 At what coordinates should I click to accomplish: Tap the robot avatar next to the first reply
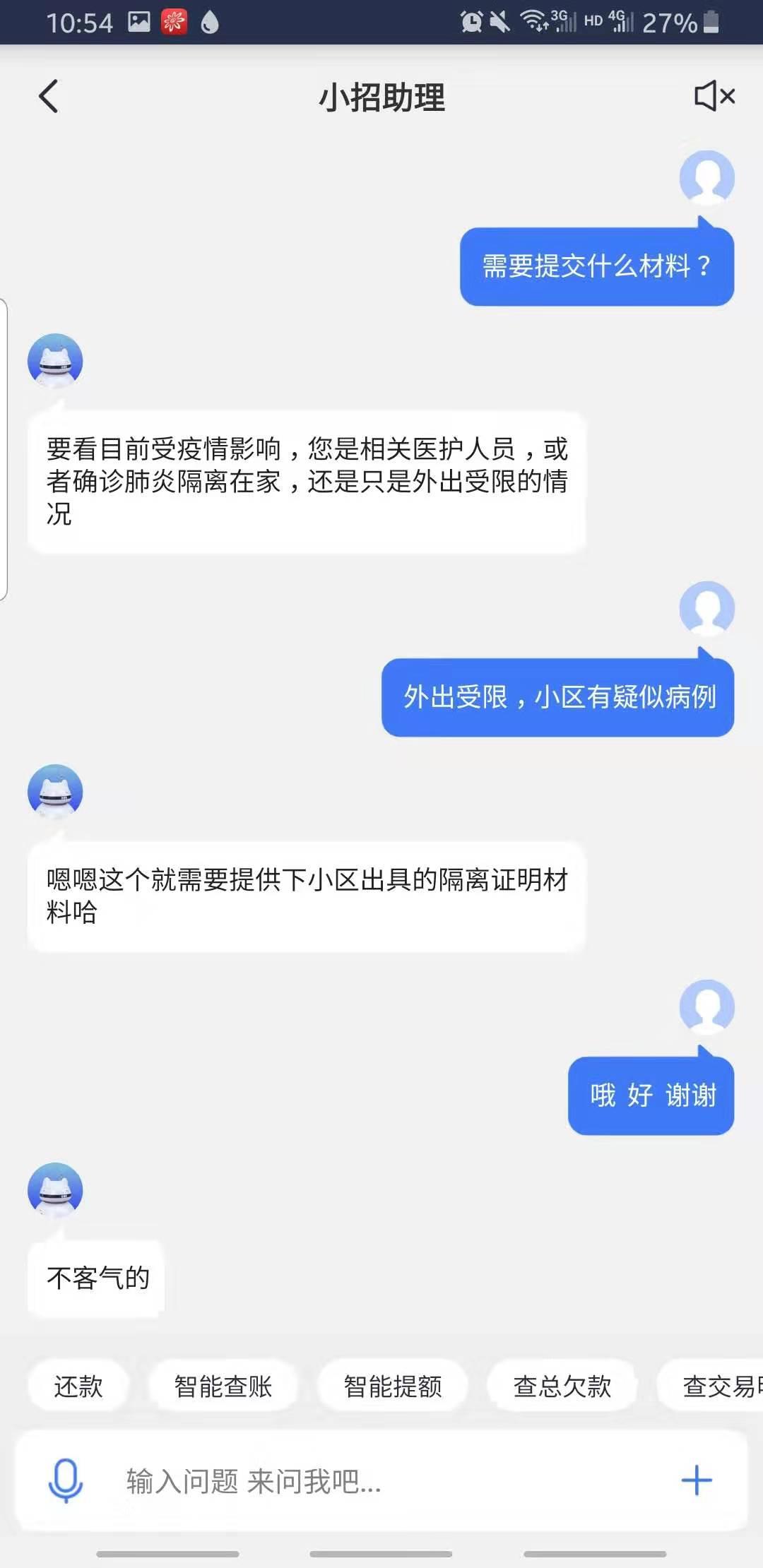point(57,361)
